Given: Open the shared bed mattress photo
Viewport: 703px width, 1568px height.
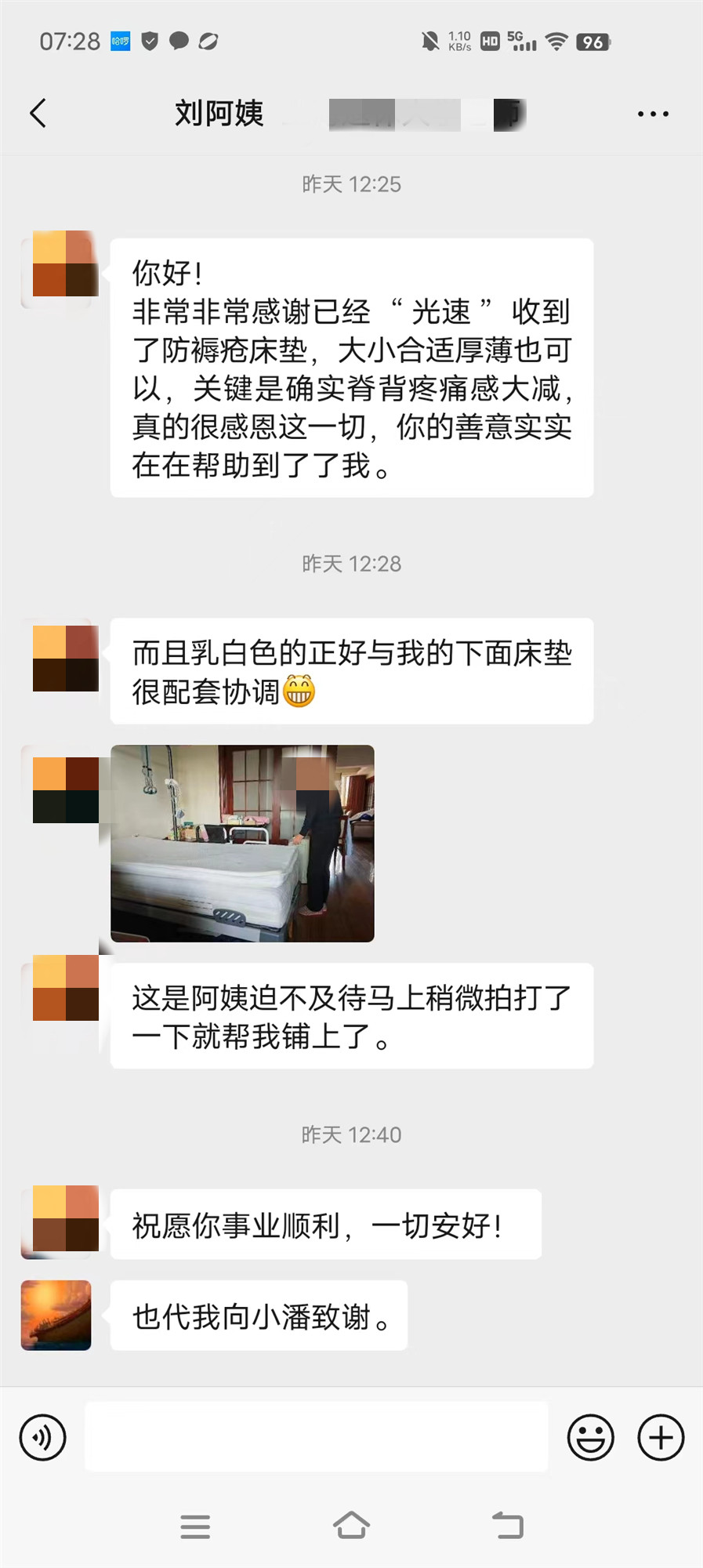Looking at the screenshot, I should click(242, 843).
